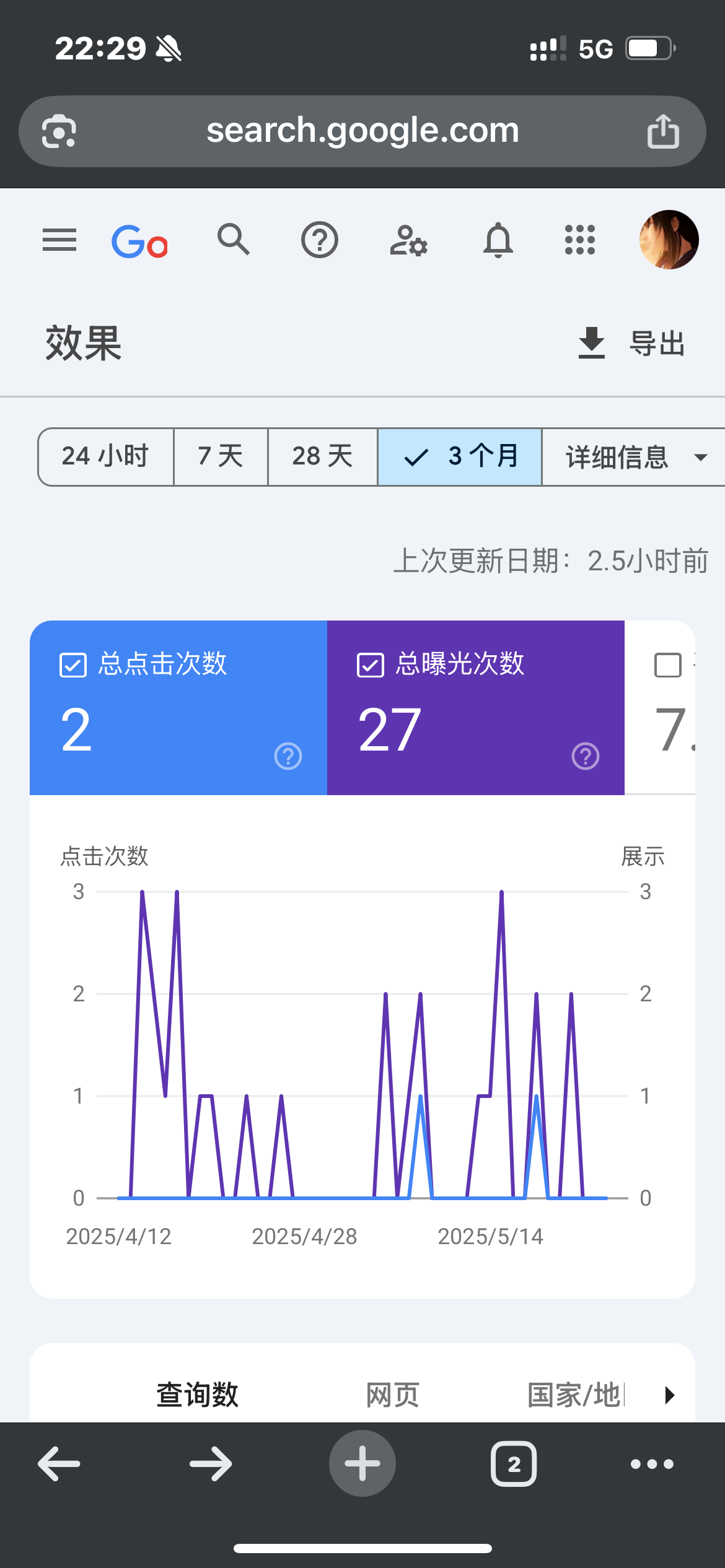Show more tabs with the right arrow
Image resolution: width=725 pixels, height=1568 pixels.
point(669,1395)
